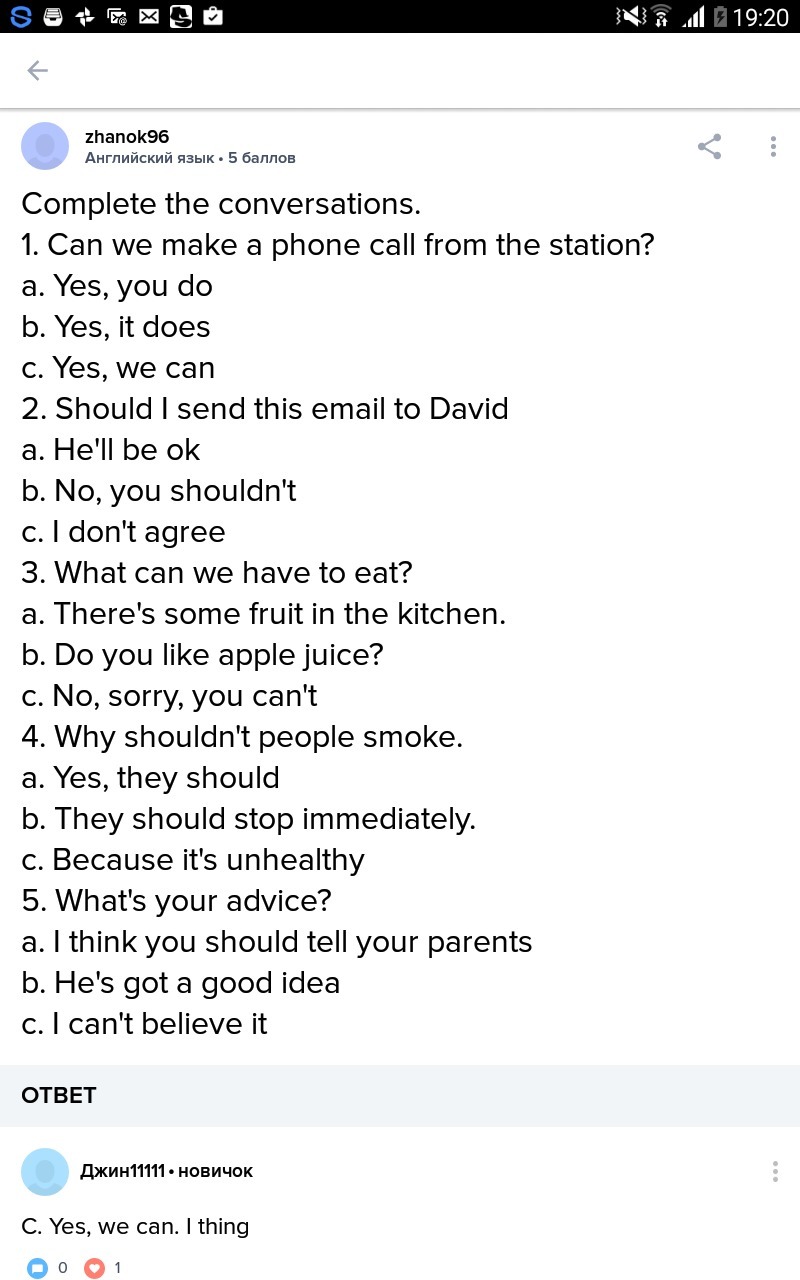
Task: Open Джин11111's profile avatar
Action: click(45, 1172)
